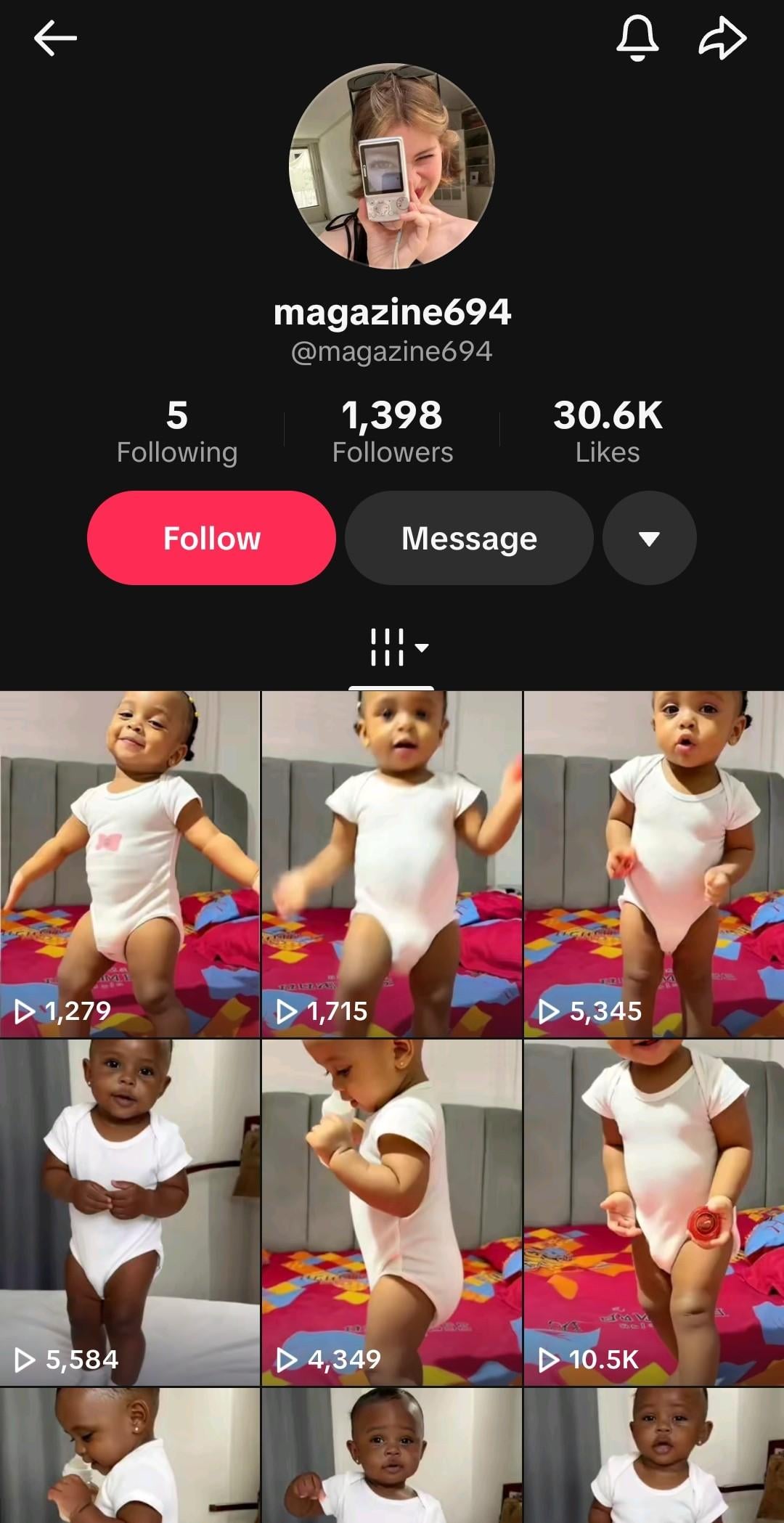
Task: Message this user
Action: [469, 538]
